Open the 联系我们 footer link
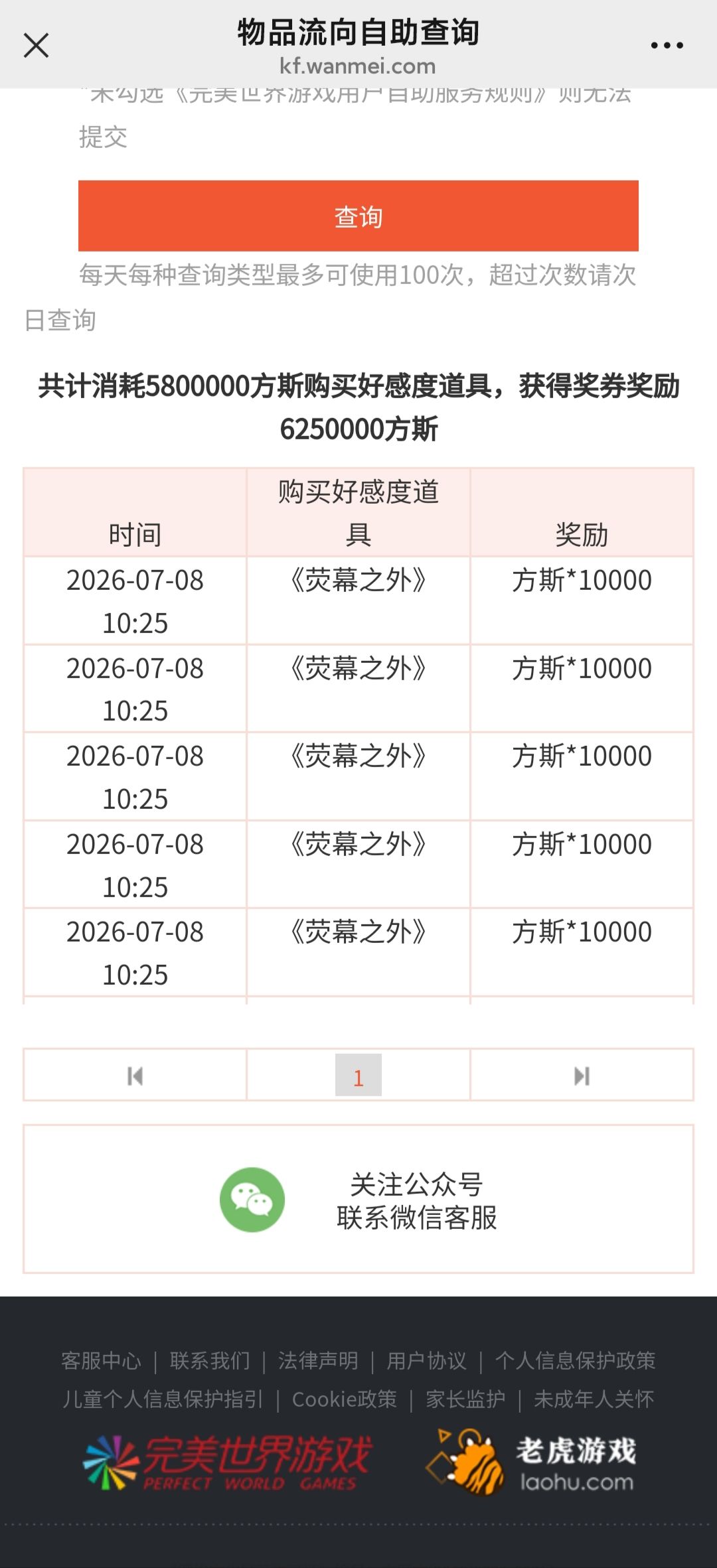 coord(210,1361)
